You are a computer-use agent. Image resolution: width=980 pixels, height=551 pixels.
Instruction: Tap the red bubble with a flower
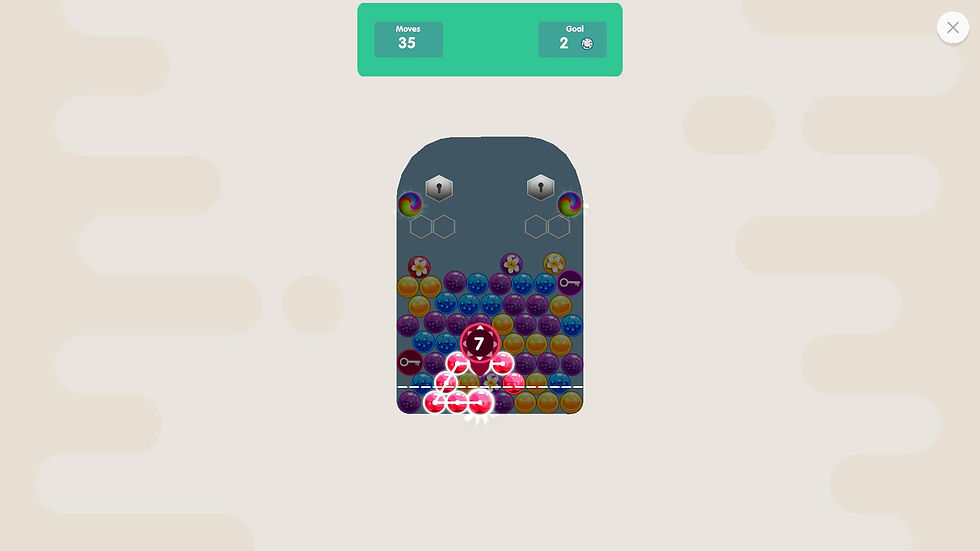(x=419, y=266)
